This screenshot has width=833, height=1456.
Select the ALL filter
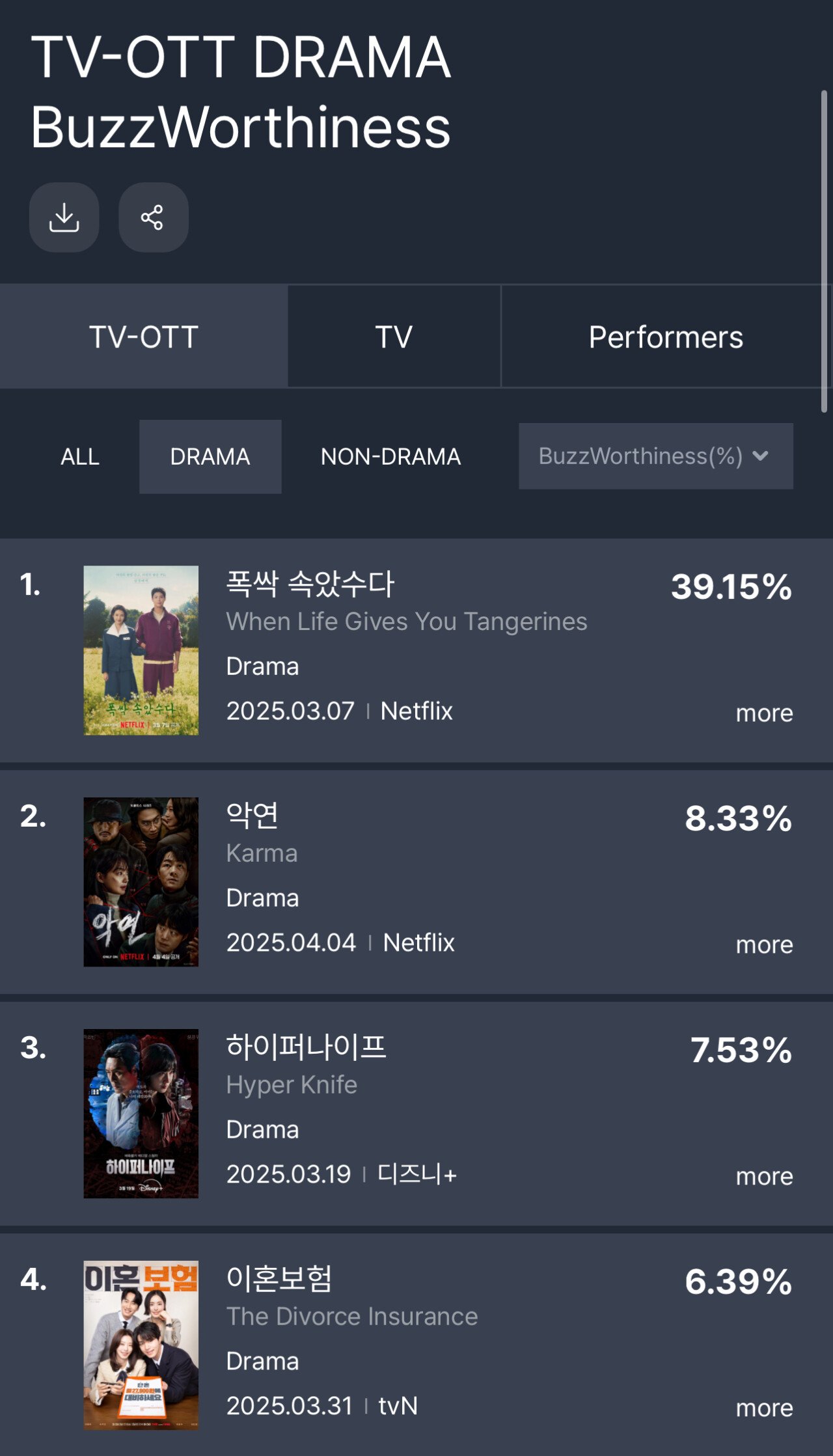pyautogui.click(x=80, y=456)
